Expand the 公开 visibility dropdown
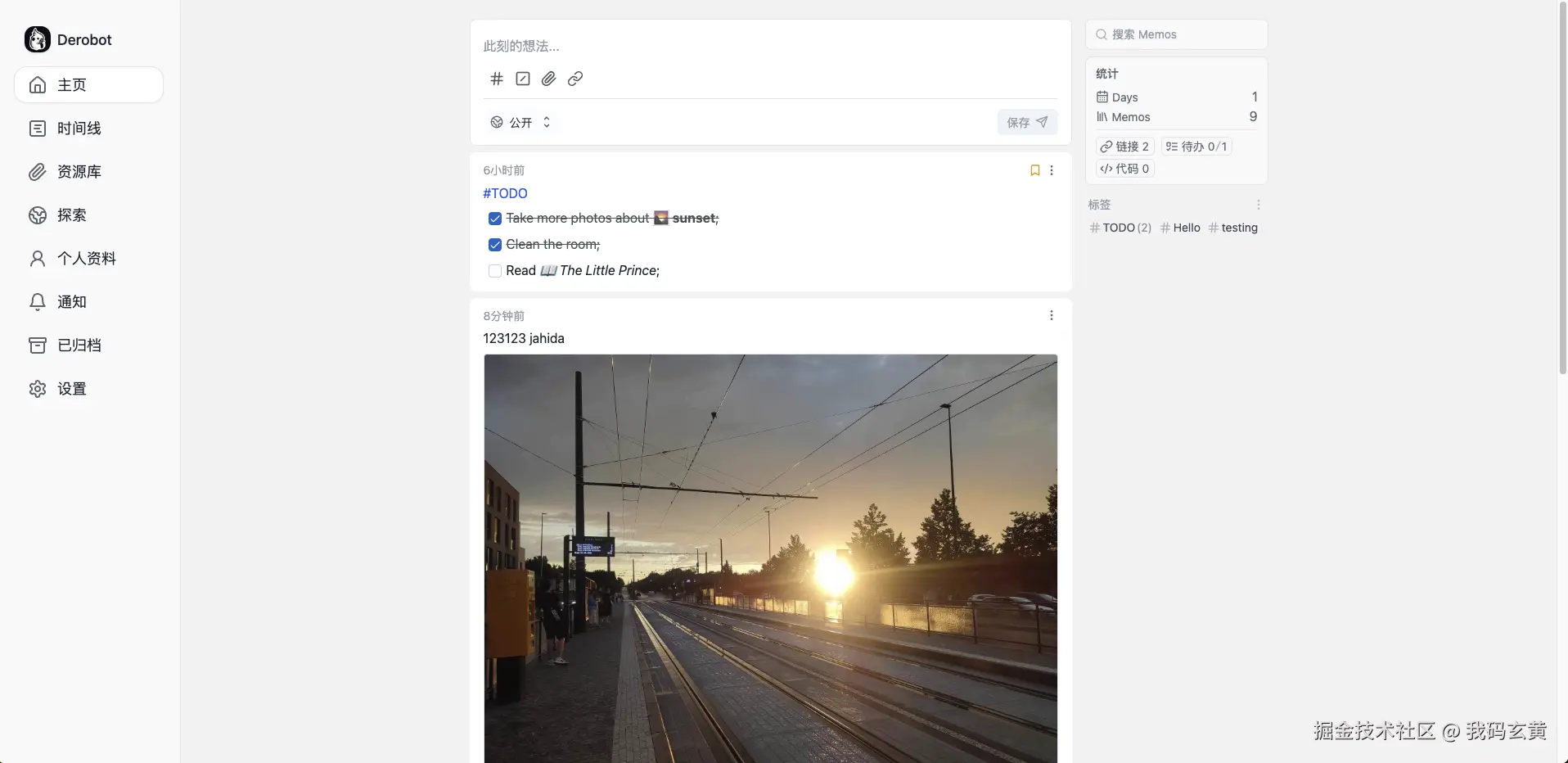1568x763 pixels. pos(521,122)
